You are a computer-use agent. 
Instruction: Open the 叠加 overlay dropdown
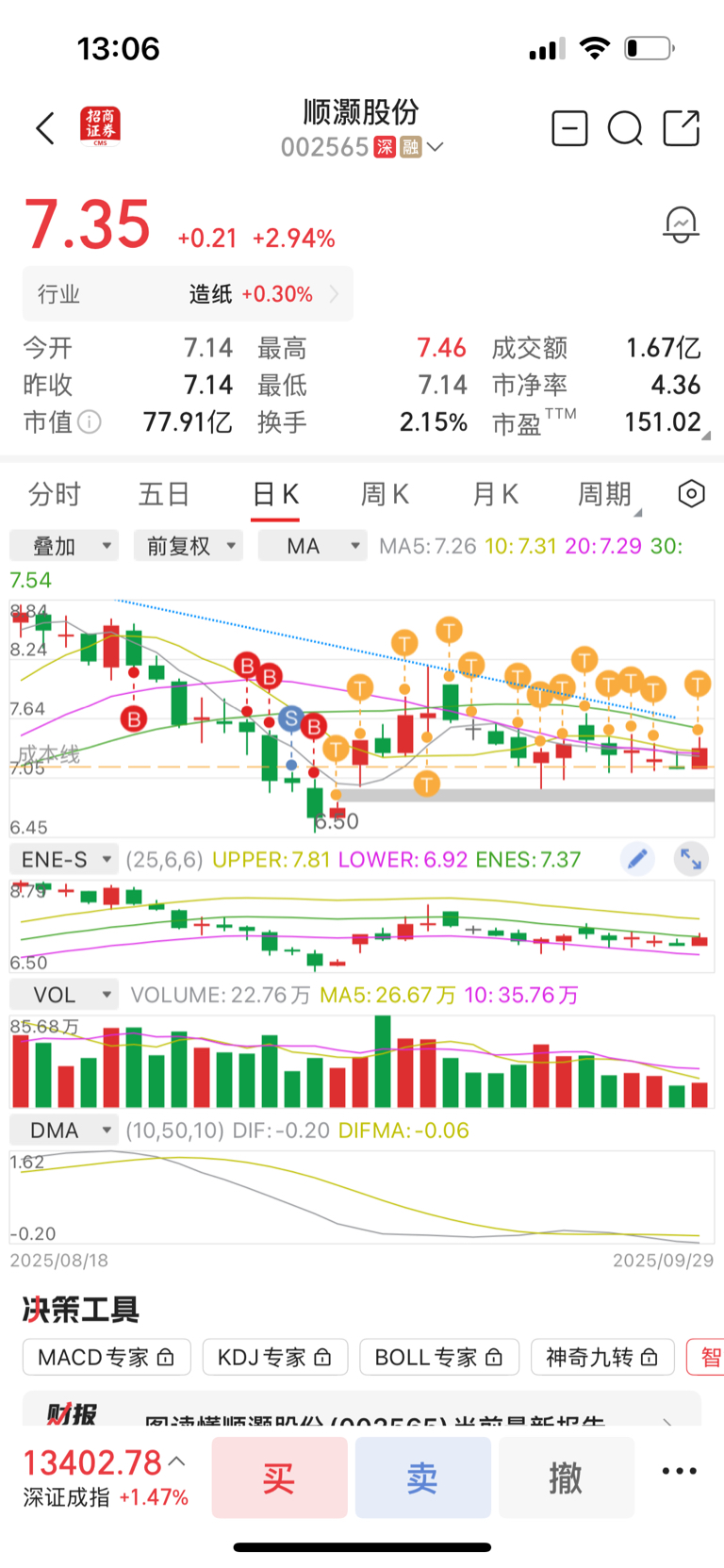(64, 546)
